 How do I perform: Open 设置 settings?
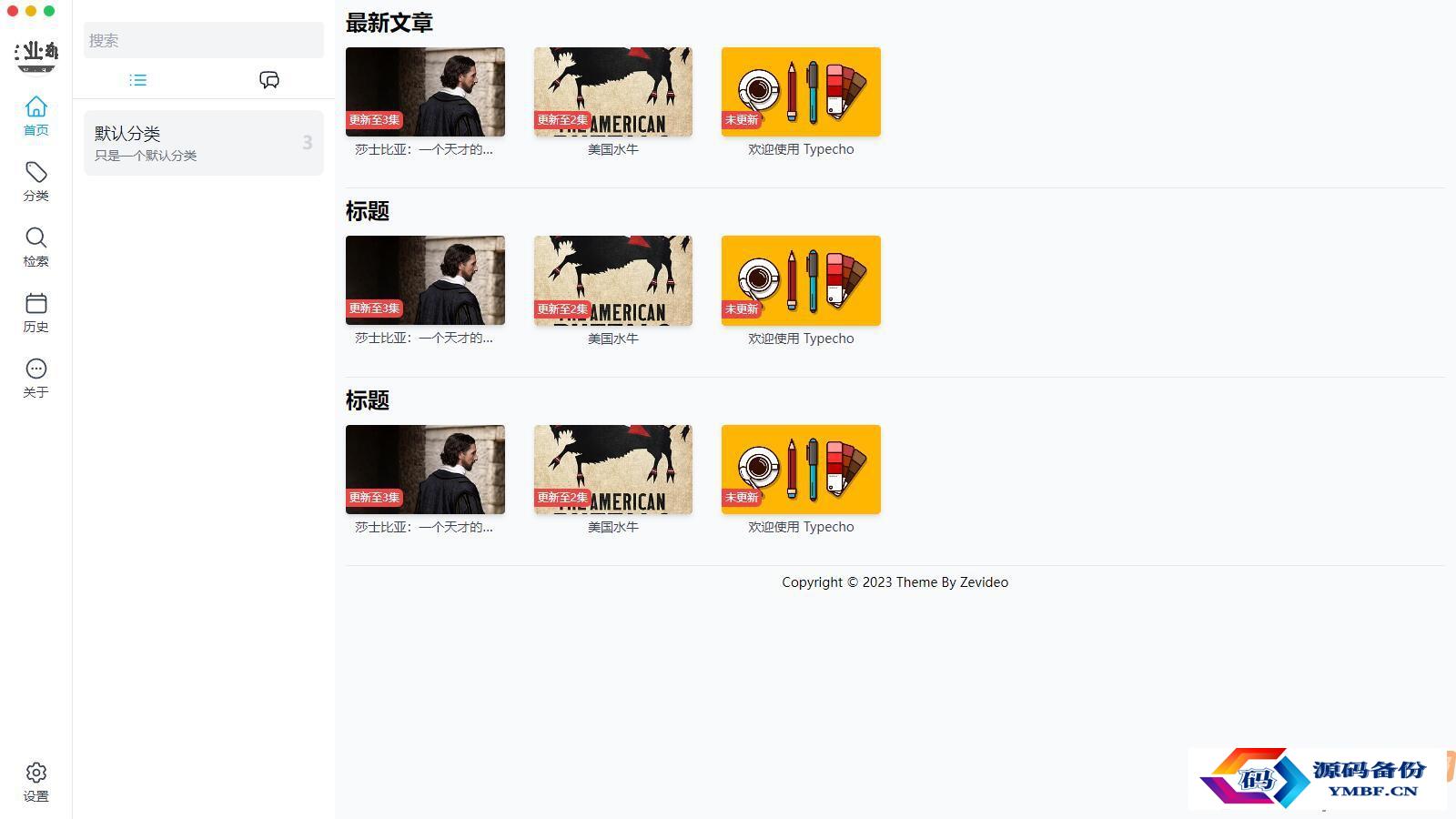pos(35,782)
